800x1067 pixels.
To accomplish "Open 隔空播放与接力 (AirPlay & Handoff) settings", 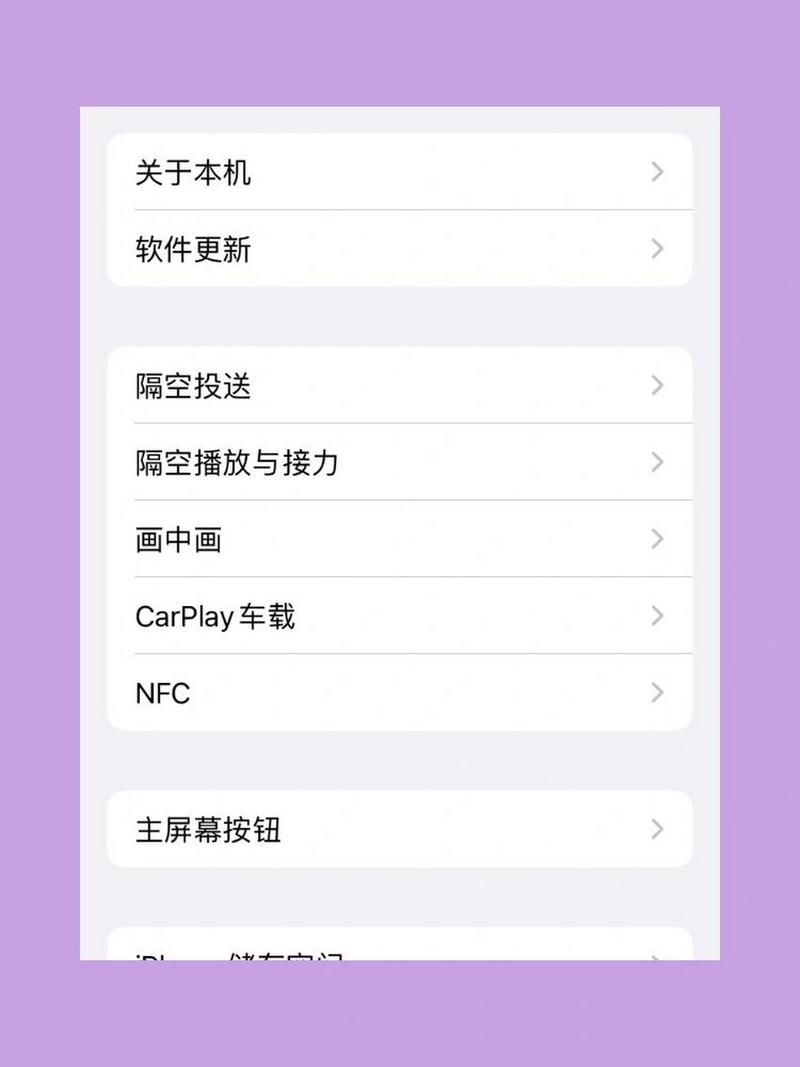I will pyautogui.click(x=400, y=463).
